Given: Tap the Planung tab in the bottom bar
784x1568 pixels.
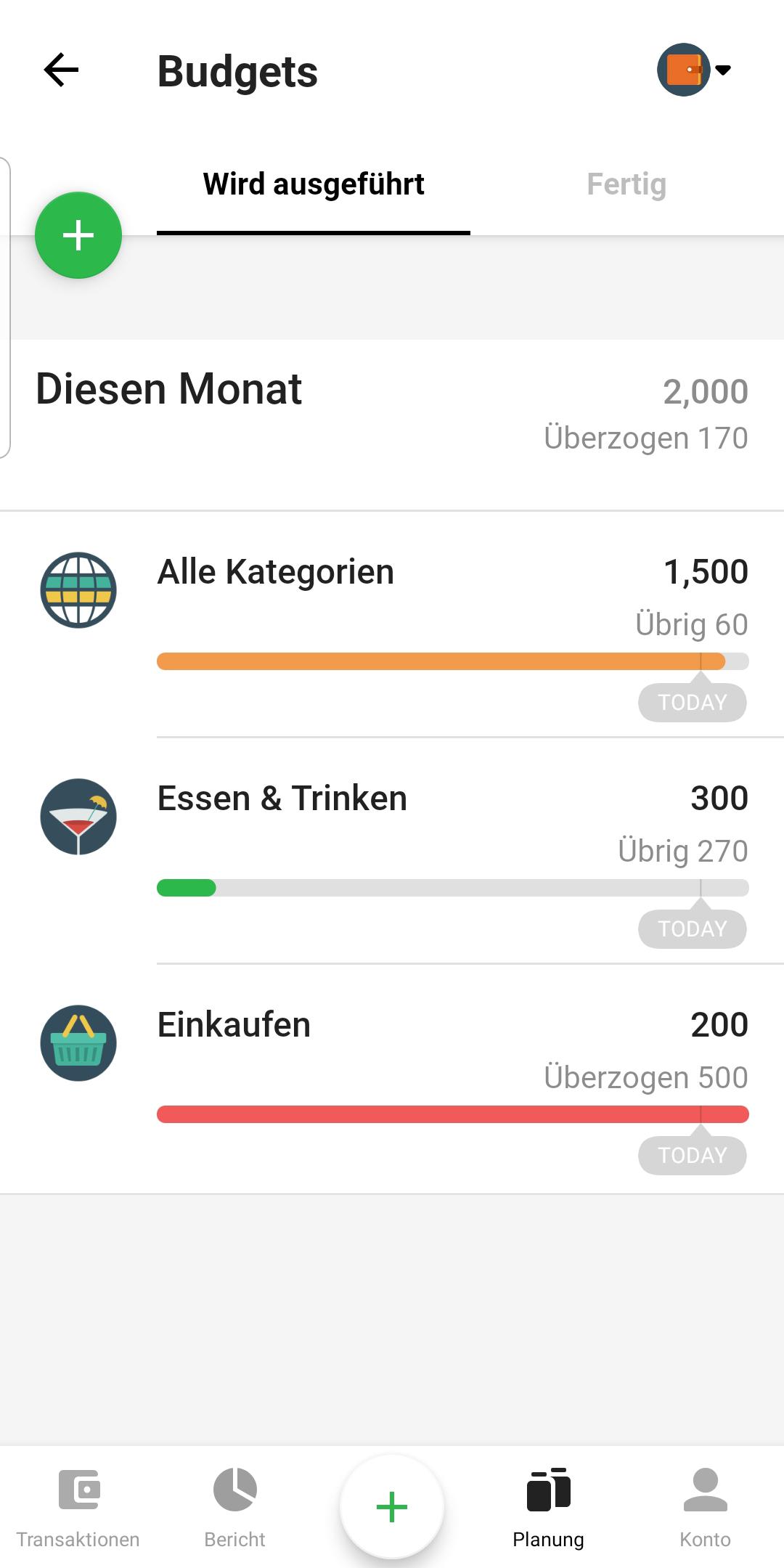Looking at the screenshot, I should (x=548, y=1507).
